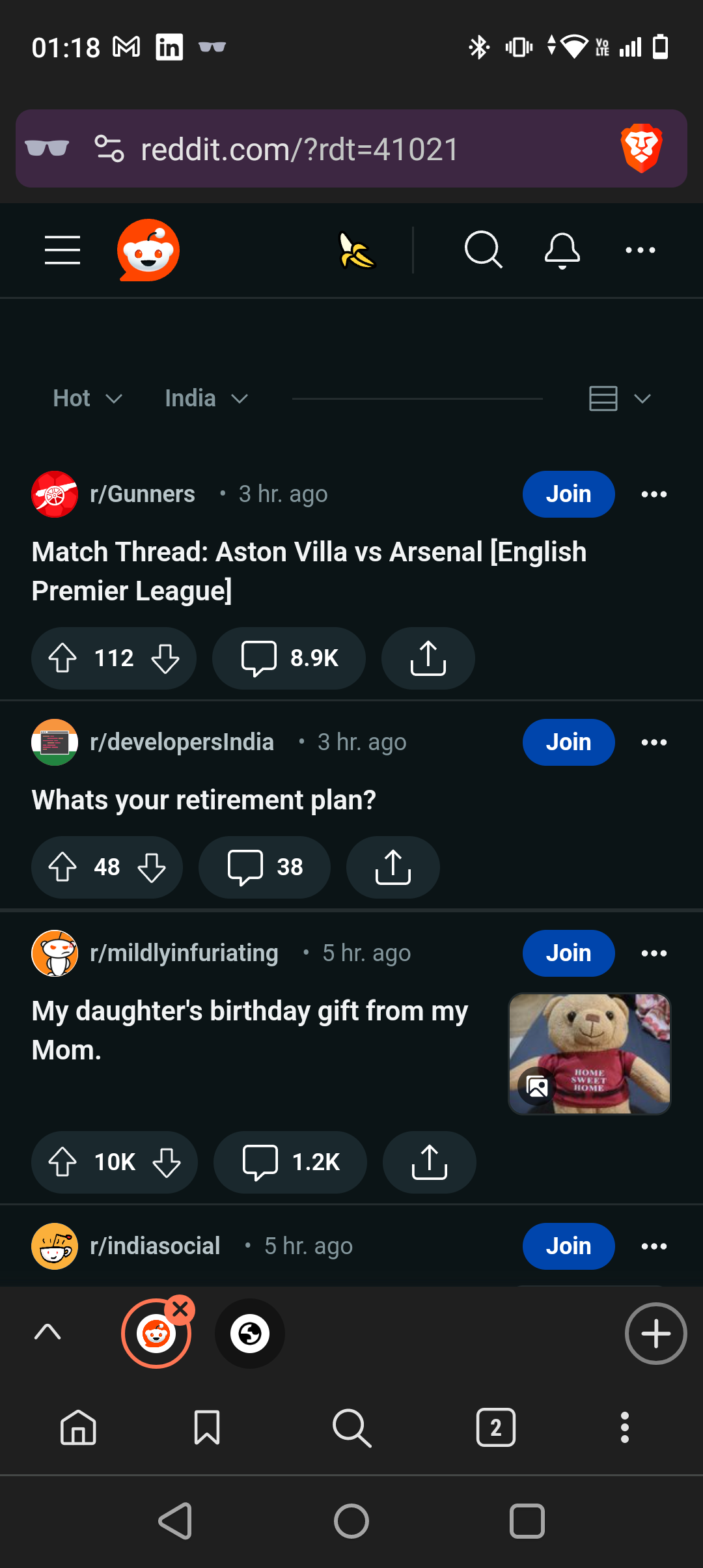View comments on the birthday gift post
Image resolution: width=703 pixels, height=1568 pixels.
coord(290,1162)
